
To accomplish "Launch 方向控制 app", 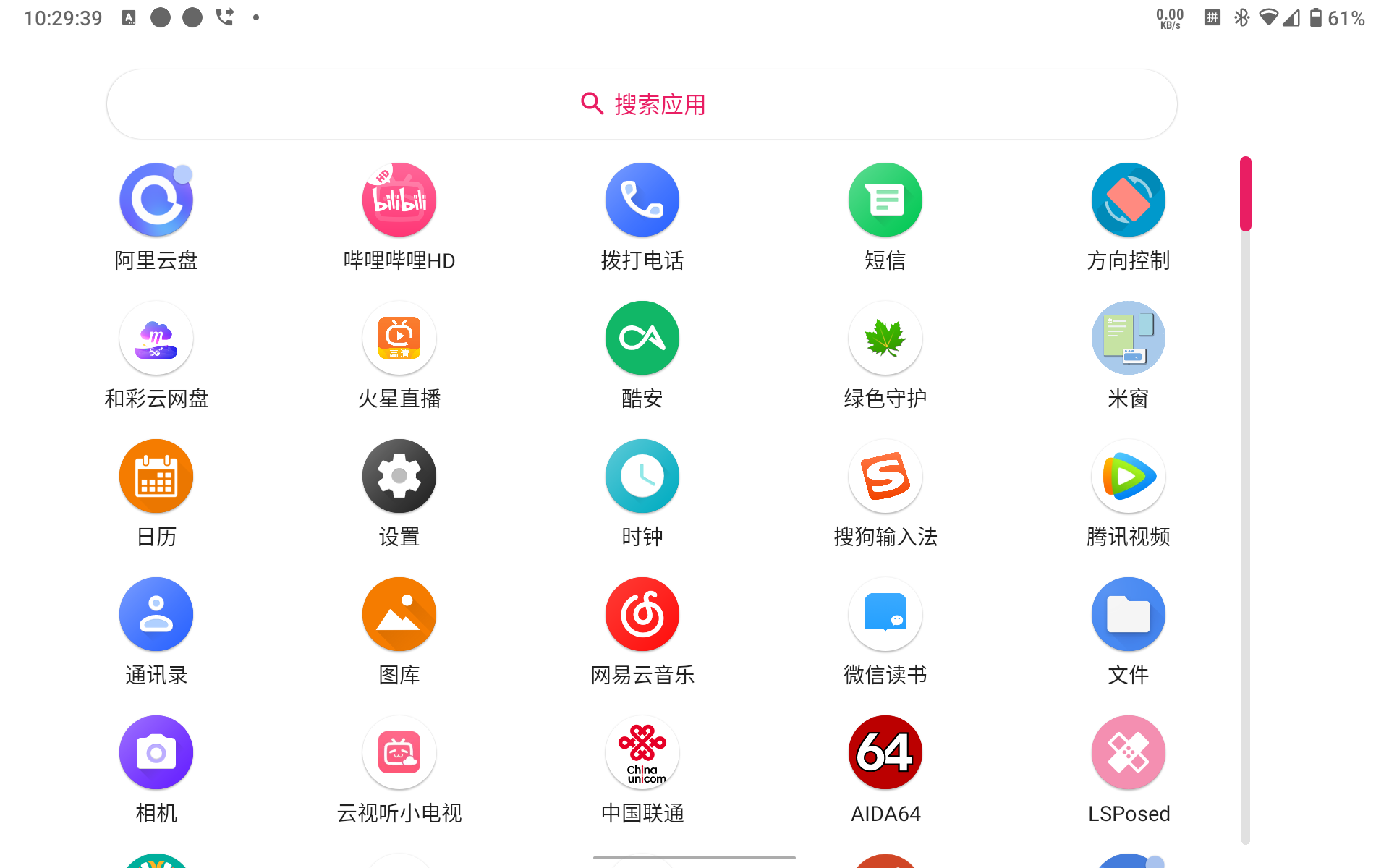I will pos(1128,200).
